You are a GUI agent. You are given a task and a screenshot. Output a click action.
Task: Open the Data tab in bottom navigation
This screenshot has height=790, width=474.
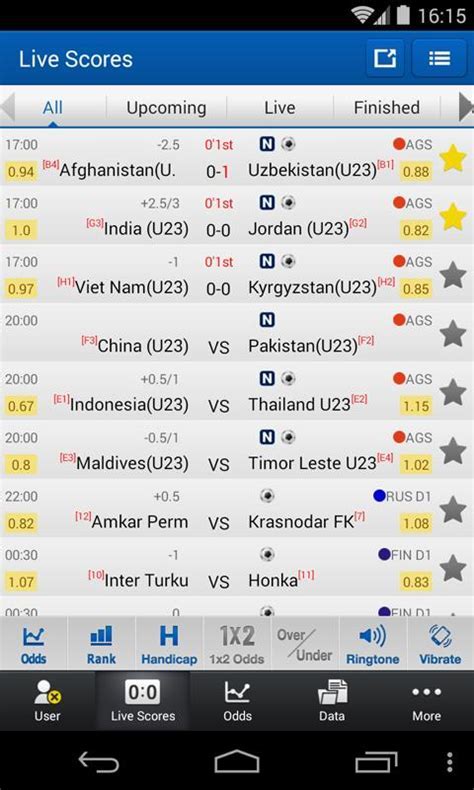(332, 701)
